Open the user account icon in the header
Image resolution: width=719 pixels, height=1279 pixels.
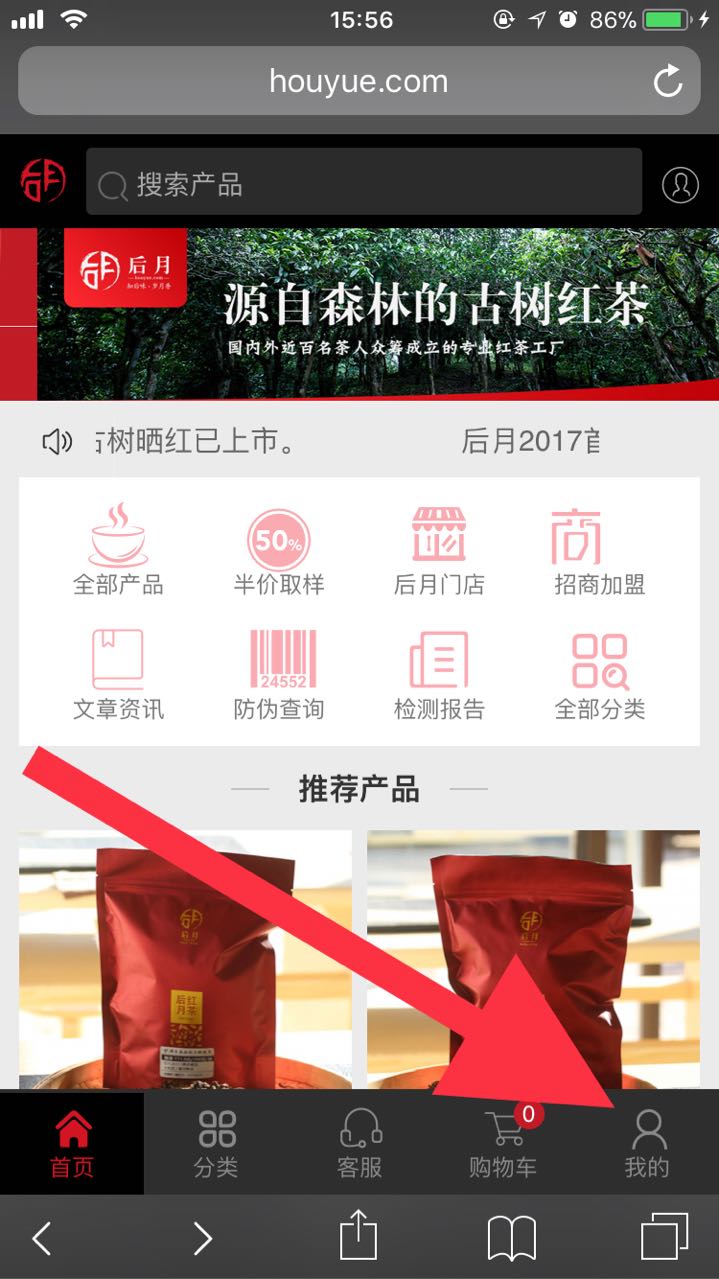point(680,184)
